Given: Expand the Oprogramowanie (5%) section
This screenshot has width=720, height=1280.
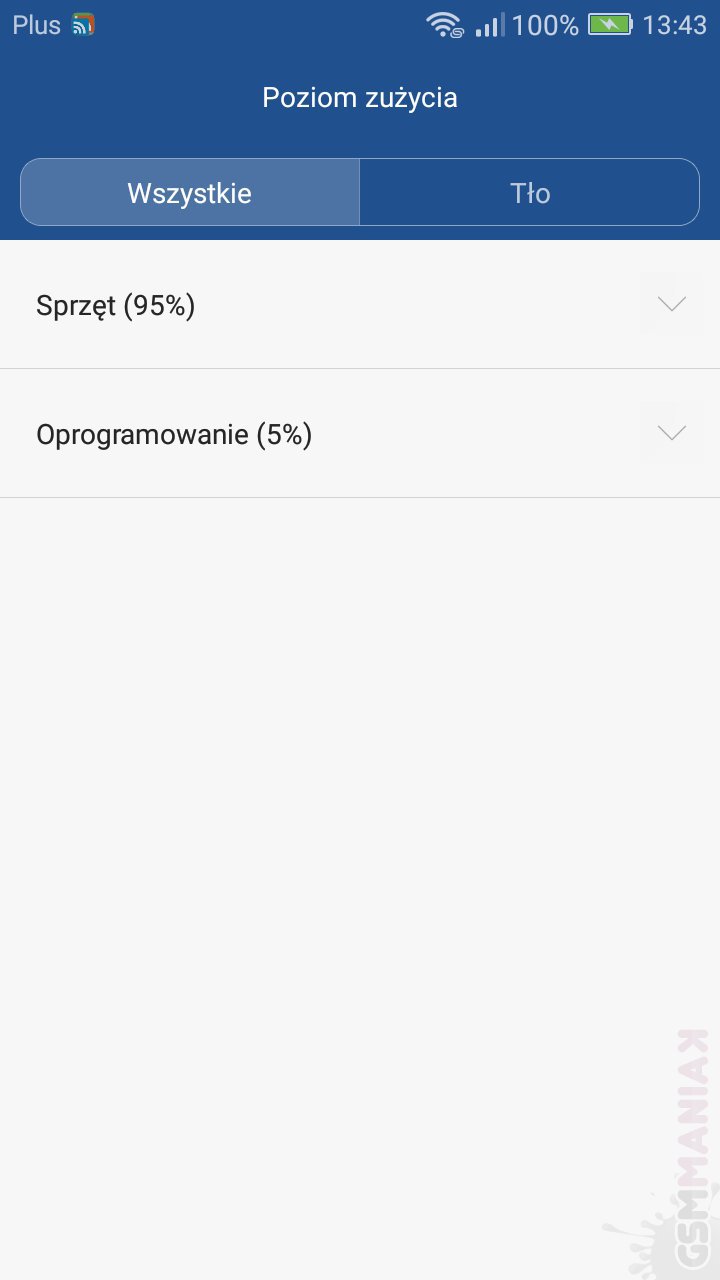Looking at the screenshot, I should click(x=671, y=433).
